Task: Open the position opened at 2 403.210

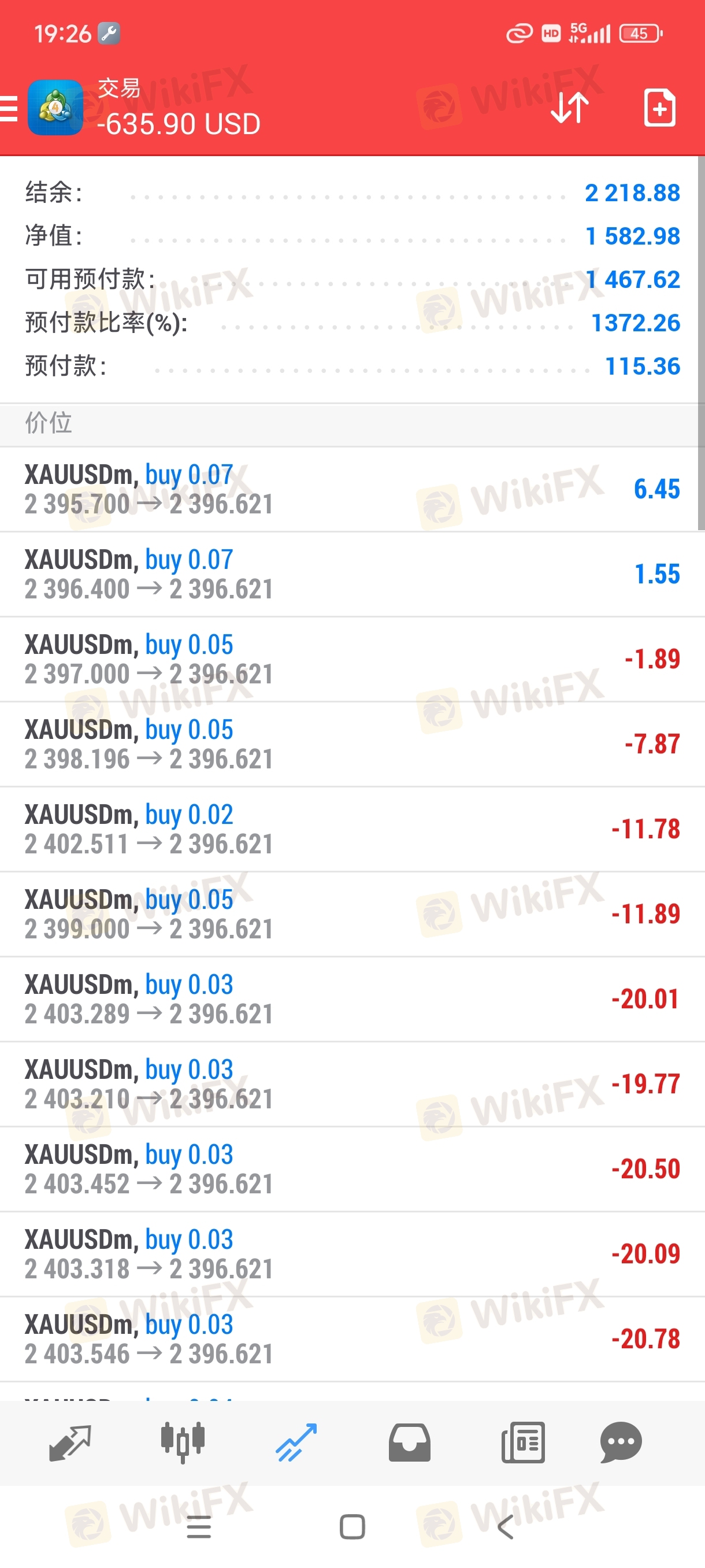Action: (352, 1084)
